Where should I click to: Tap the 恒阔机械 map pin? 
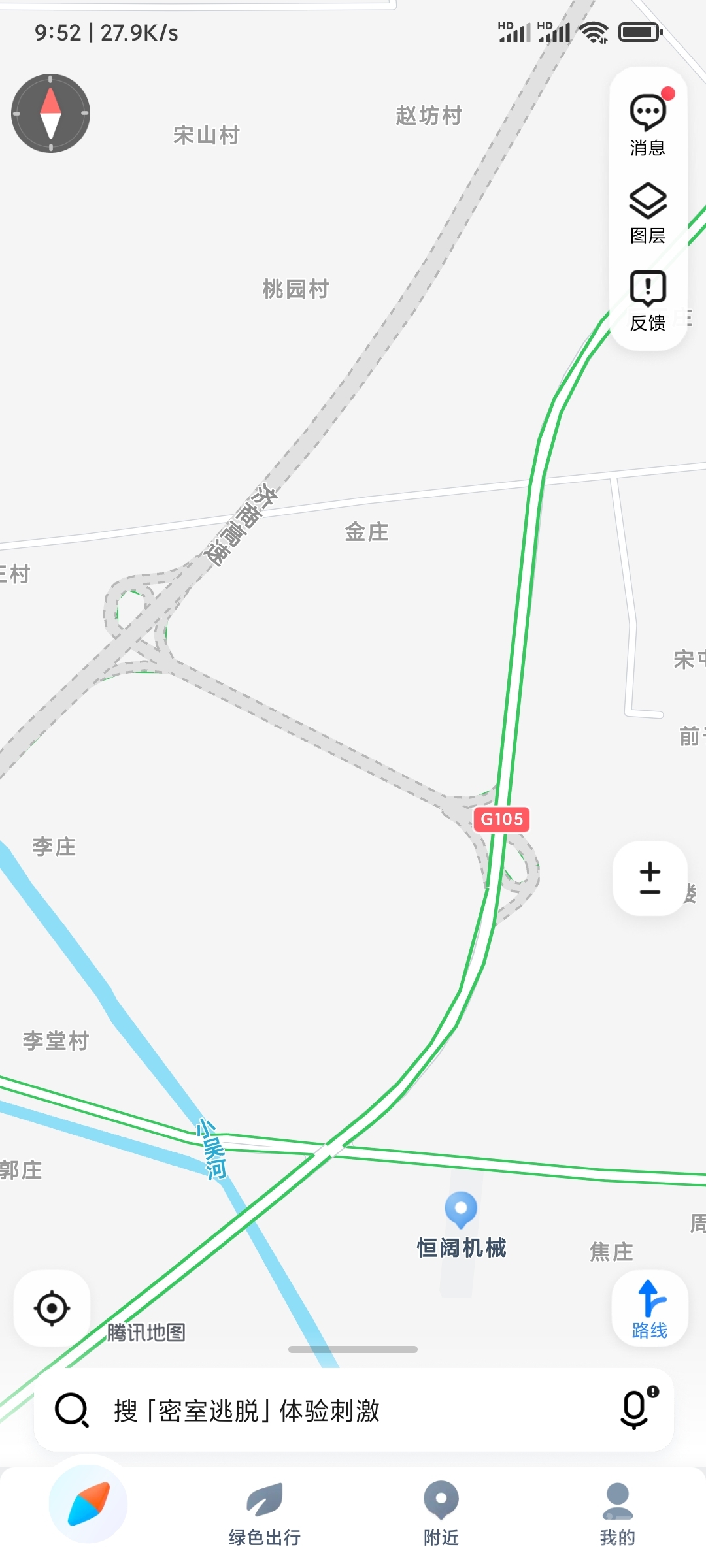pyautogui.click(x=461, y=1209)
